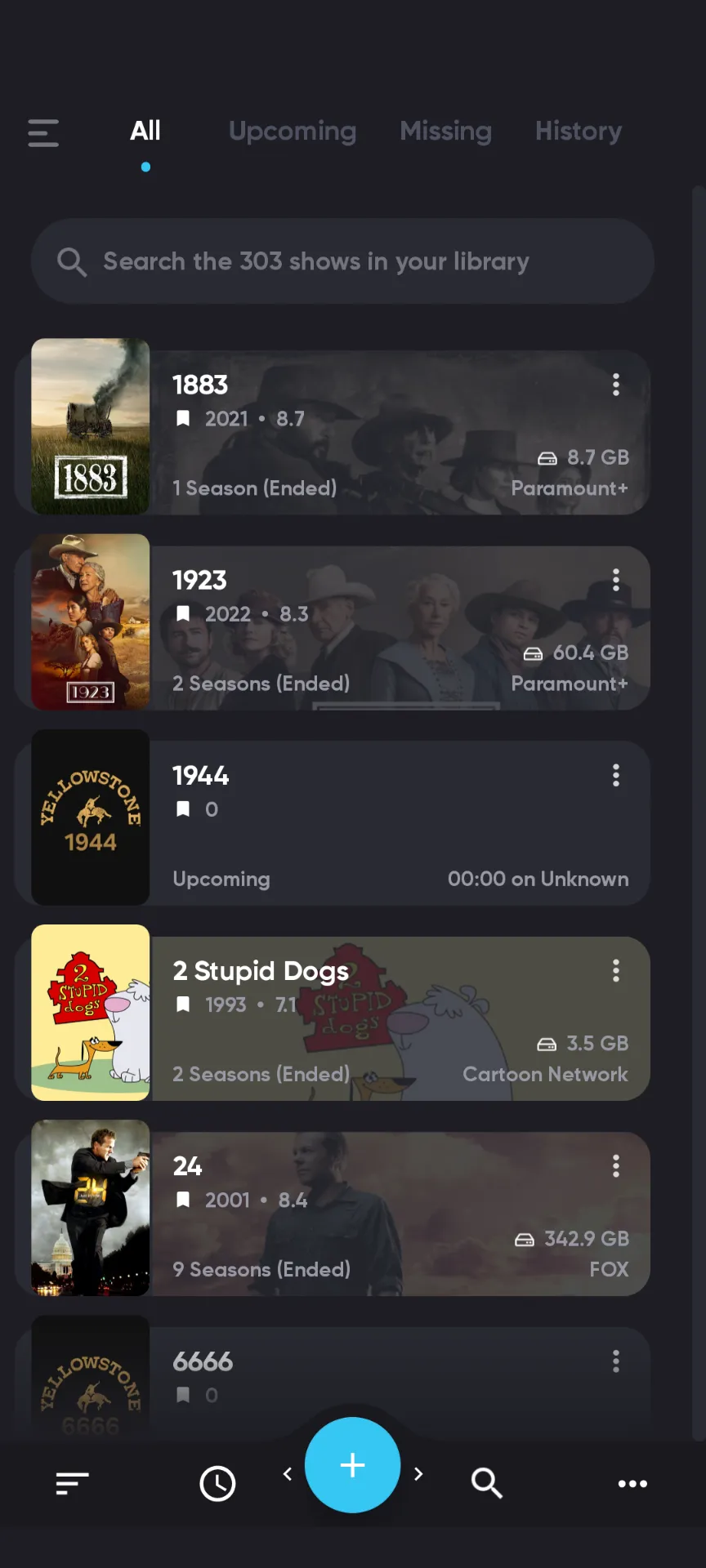Image resolution: width=706 pixels, height=1568 pixels.
Task: Click the storage icon showing 342.9 GB
Action: click(524, 1238)
